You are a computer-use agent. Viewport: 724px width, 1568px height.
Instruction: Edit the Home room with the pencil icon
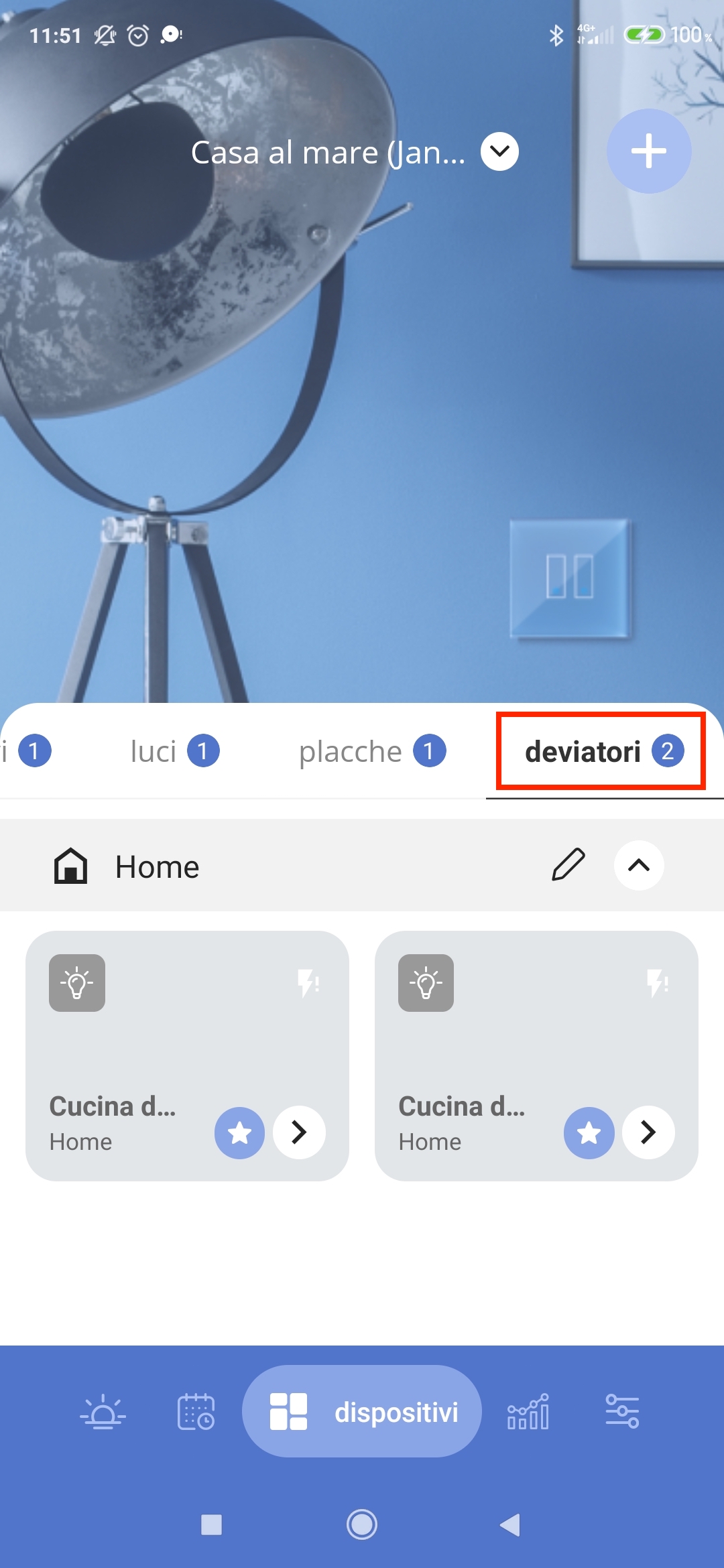point(568,864)
